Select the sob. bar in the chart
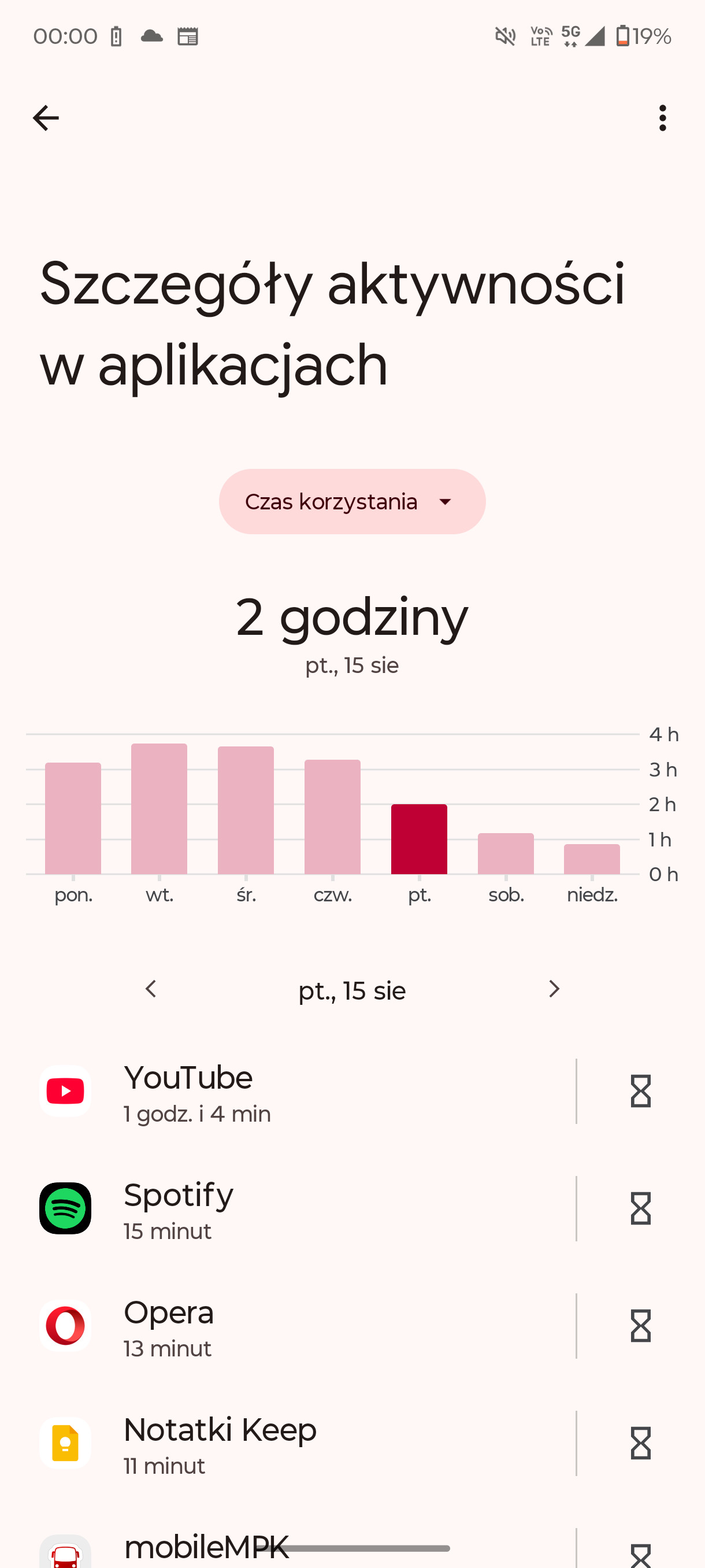 (506, 854)
